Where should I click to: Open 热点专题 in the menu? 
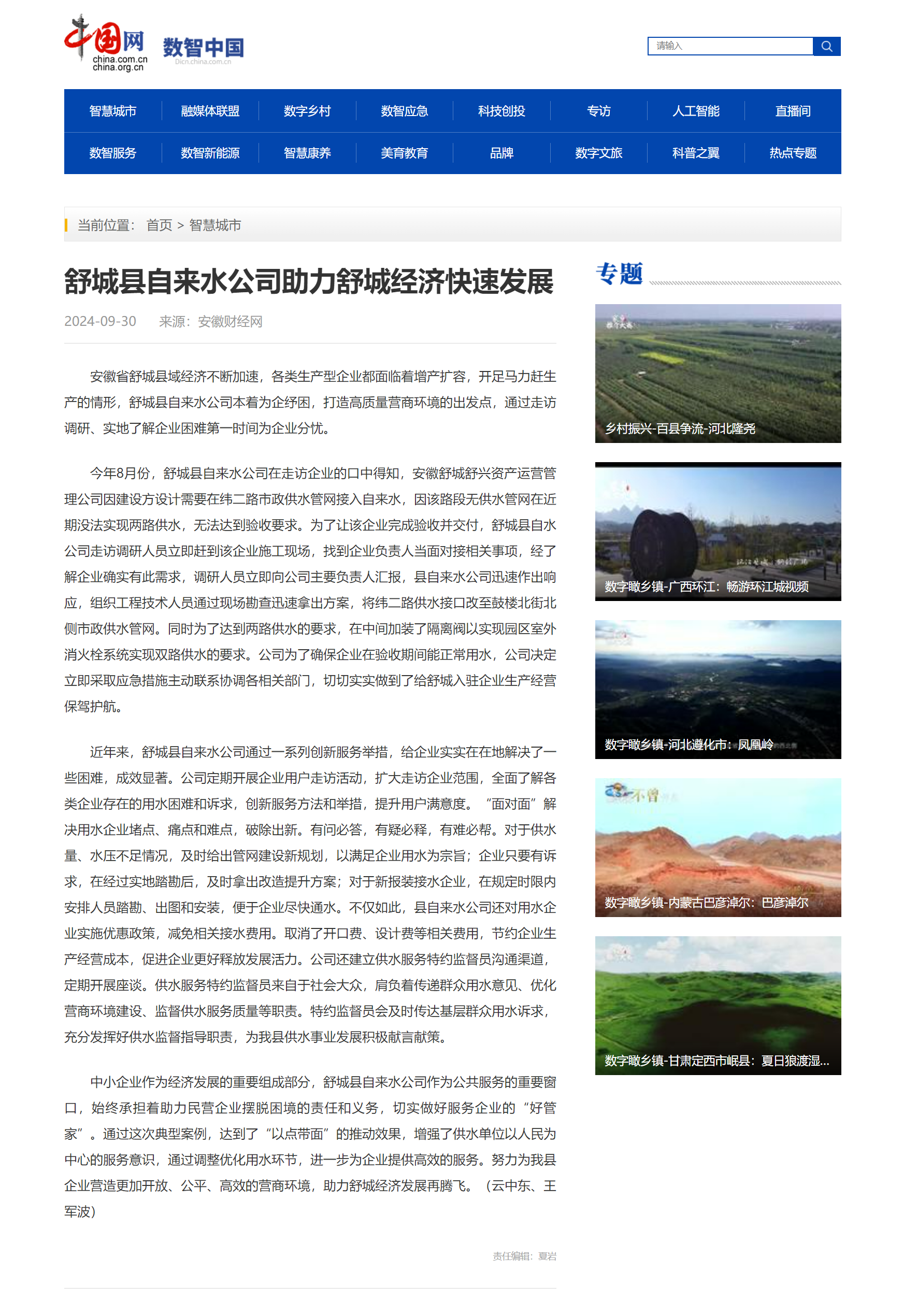tap(793, 153)
